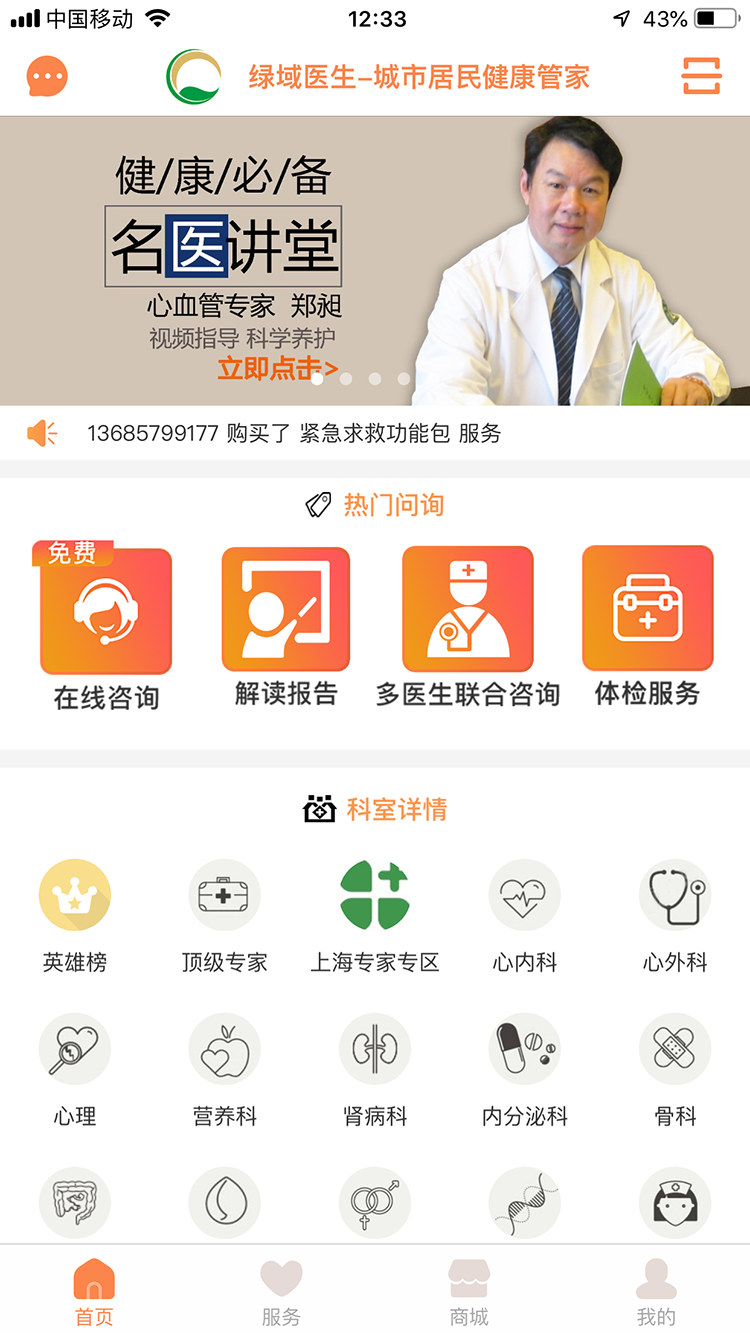Open the scan code icon

701,76
